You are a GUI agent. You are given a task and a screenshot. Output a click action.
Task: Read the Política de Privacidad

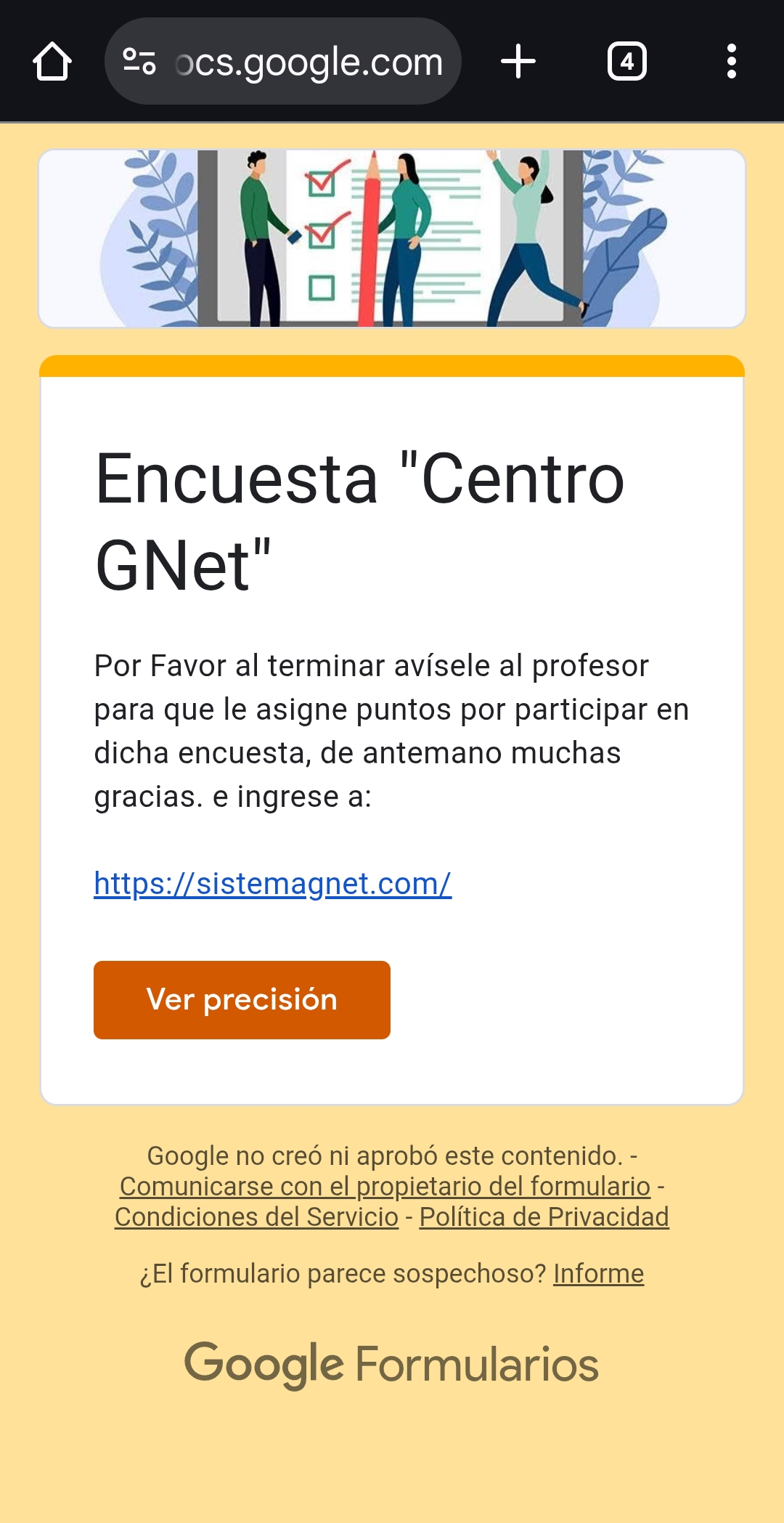click(x=544, y=1217)
